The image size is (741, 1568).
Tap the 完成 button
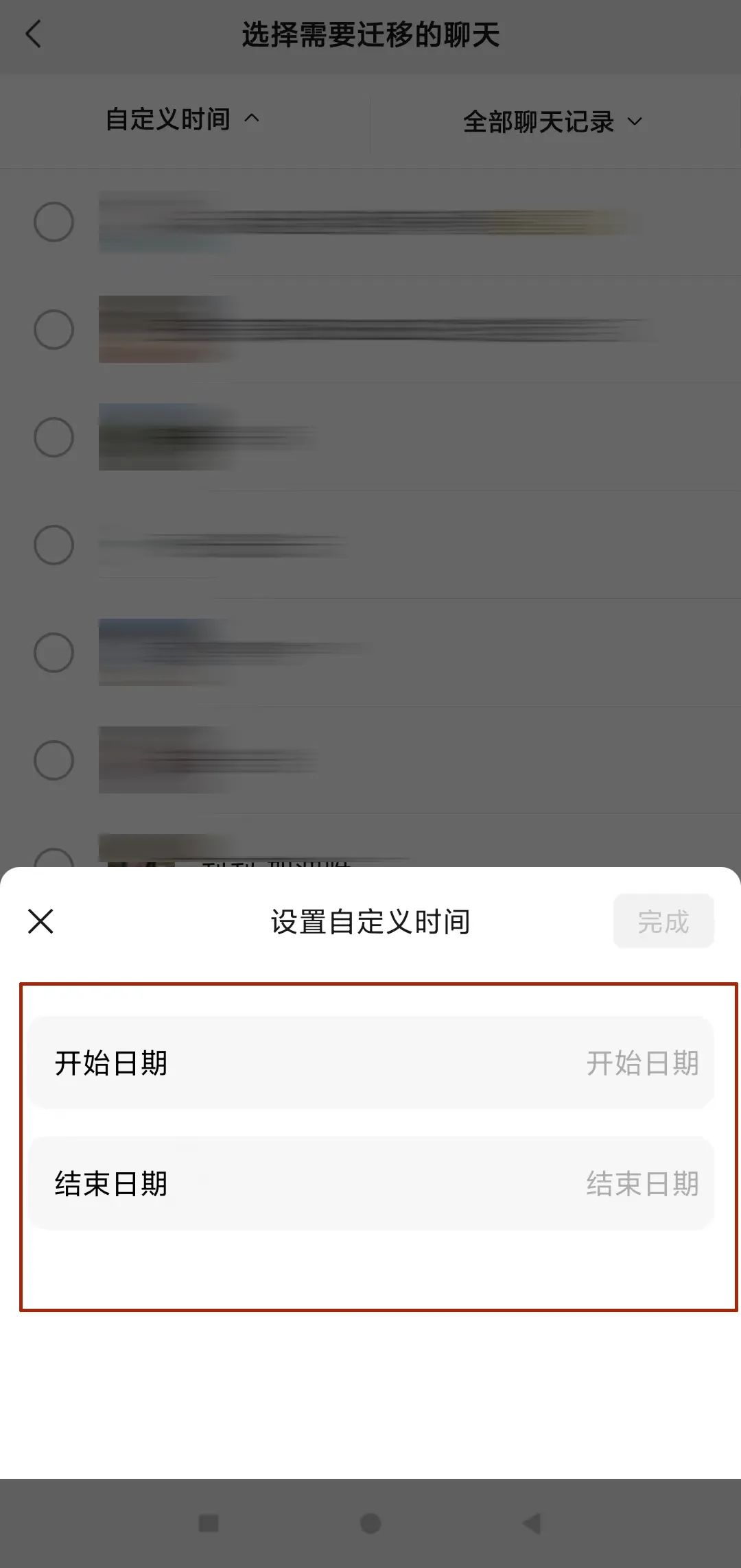[x=663, y=921]
